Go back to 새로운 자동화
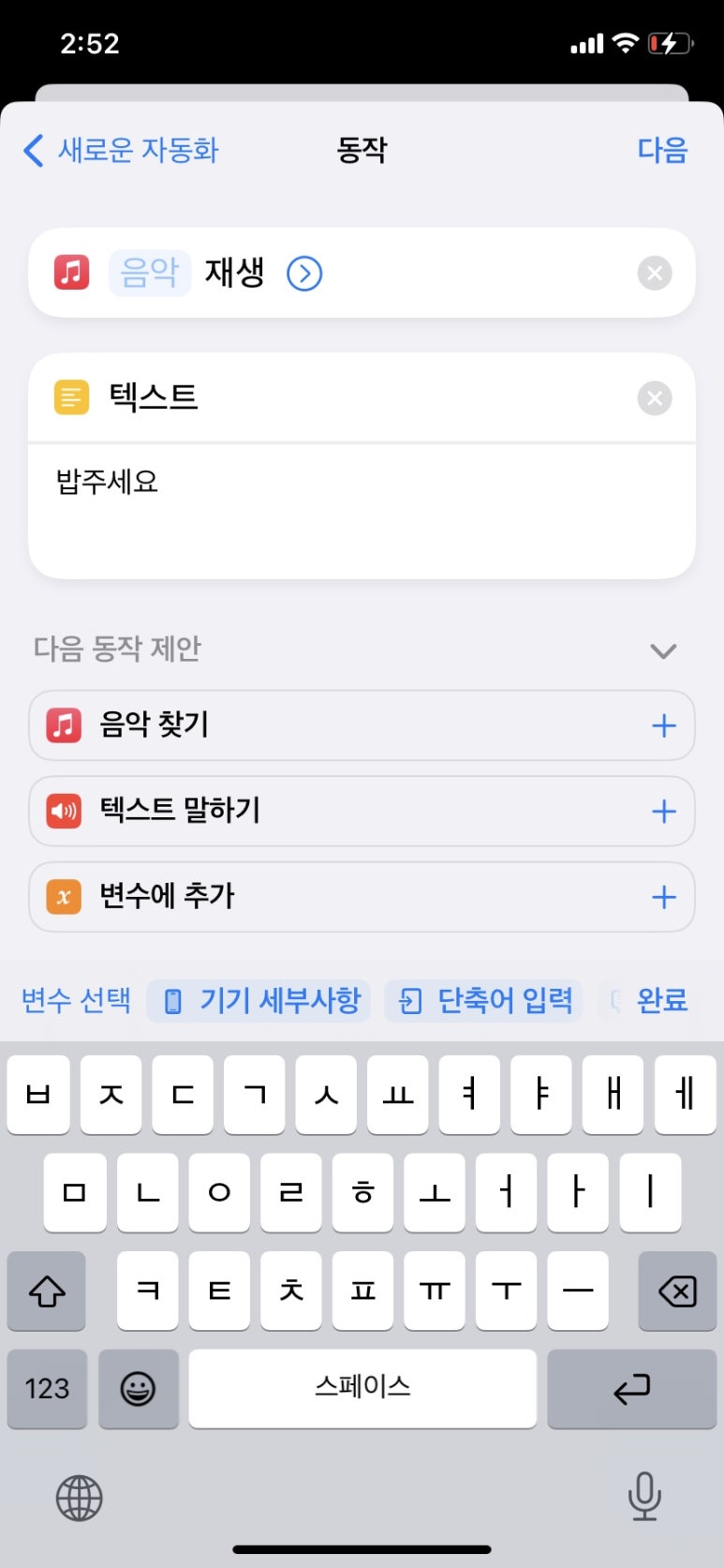This screenshot has width=724, height=1568. pyautogui.click(x=122, y=150)
